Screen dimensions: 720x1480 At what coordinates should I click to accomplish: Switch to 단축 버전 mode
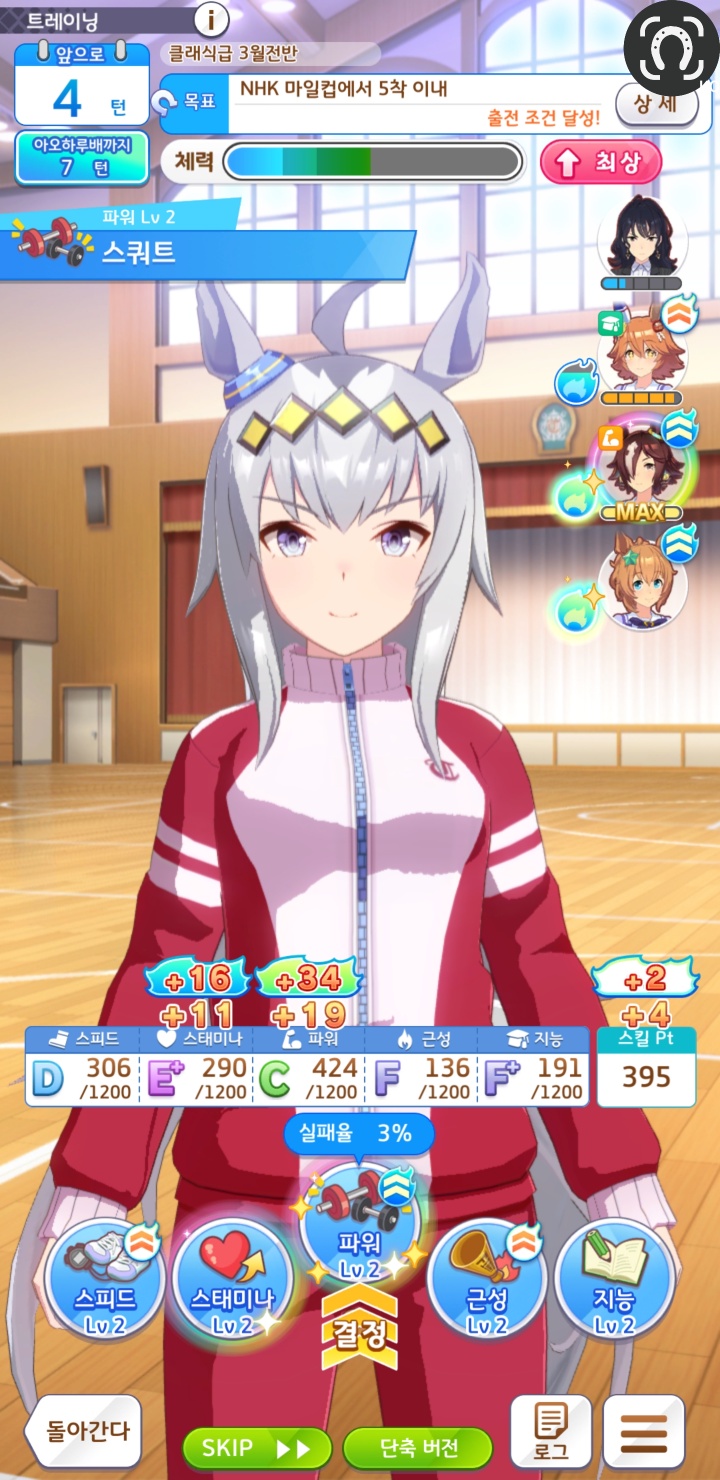[418, 1447]
